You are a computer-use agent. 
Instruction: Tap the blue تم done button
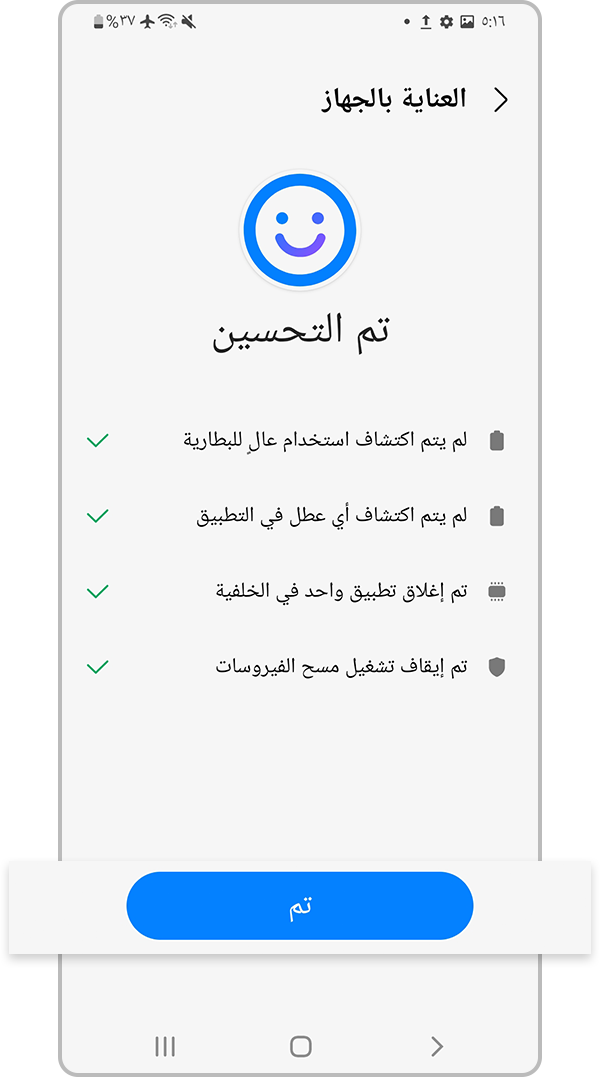(300, 905)
